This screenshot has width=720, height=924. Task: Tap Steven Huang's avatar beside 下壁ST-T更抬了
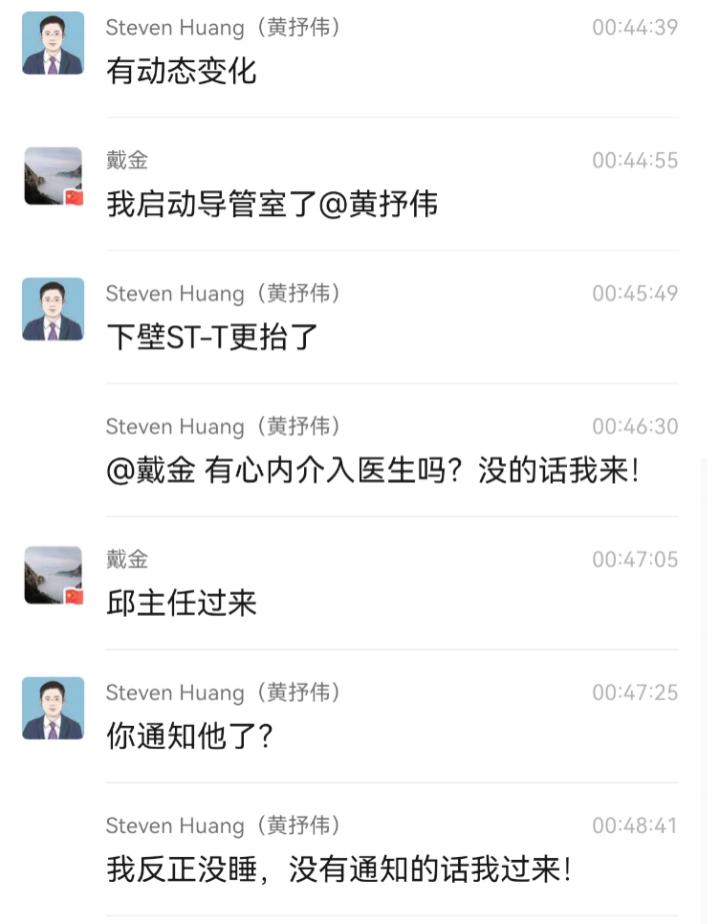[x=53, y=310]
